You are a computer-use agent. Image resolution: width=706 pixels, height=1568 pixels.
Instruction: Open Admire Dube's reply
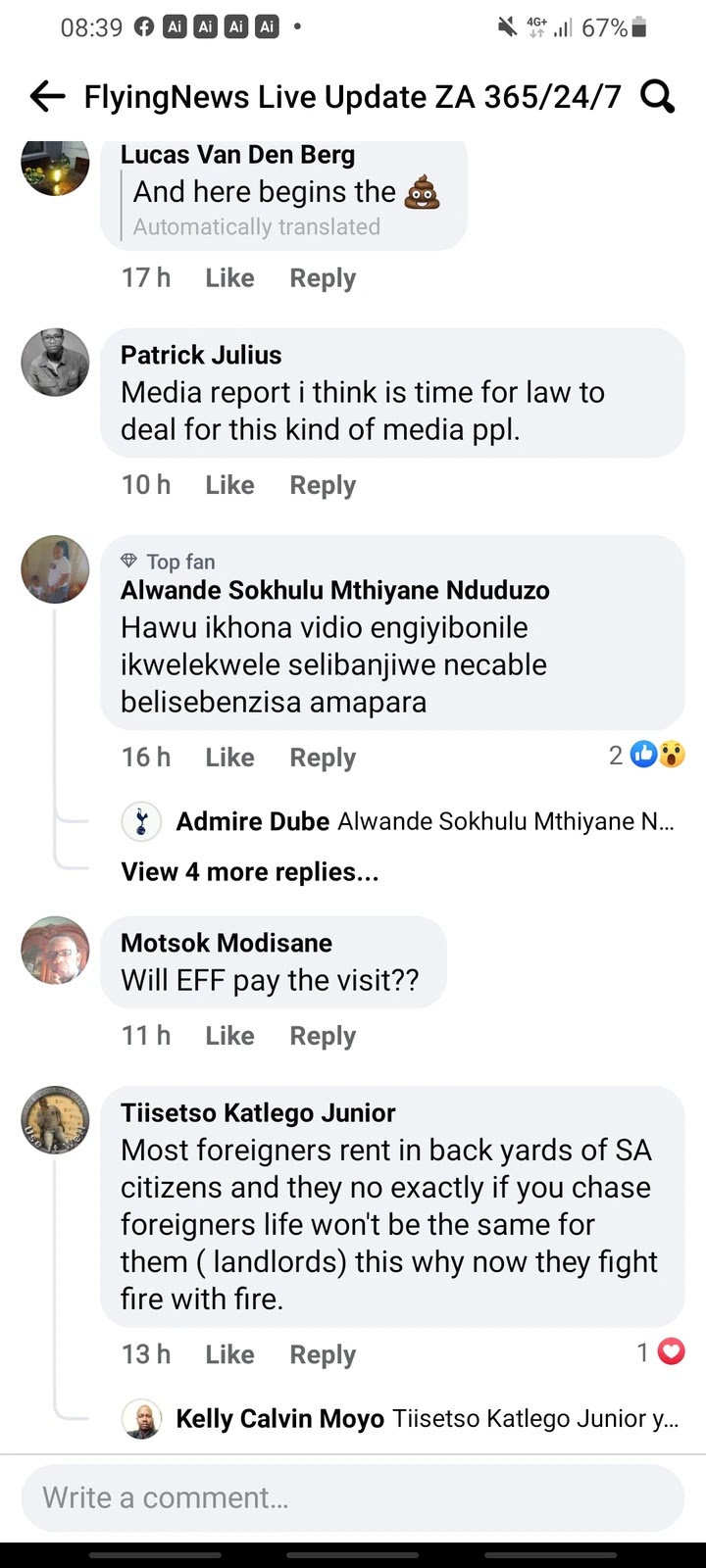click(397, 821)
